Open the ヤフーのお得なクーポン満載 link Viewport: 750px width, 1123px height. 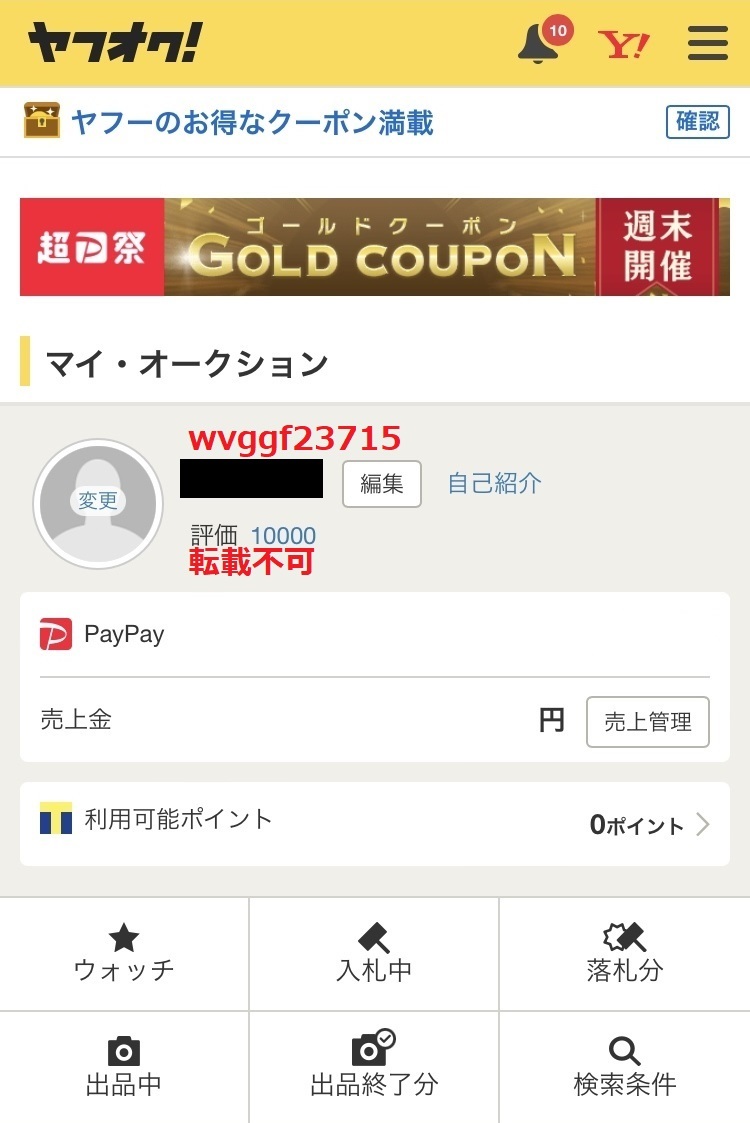(252, 123)
